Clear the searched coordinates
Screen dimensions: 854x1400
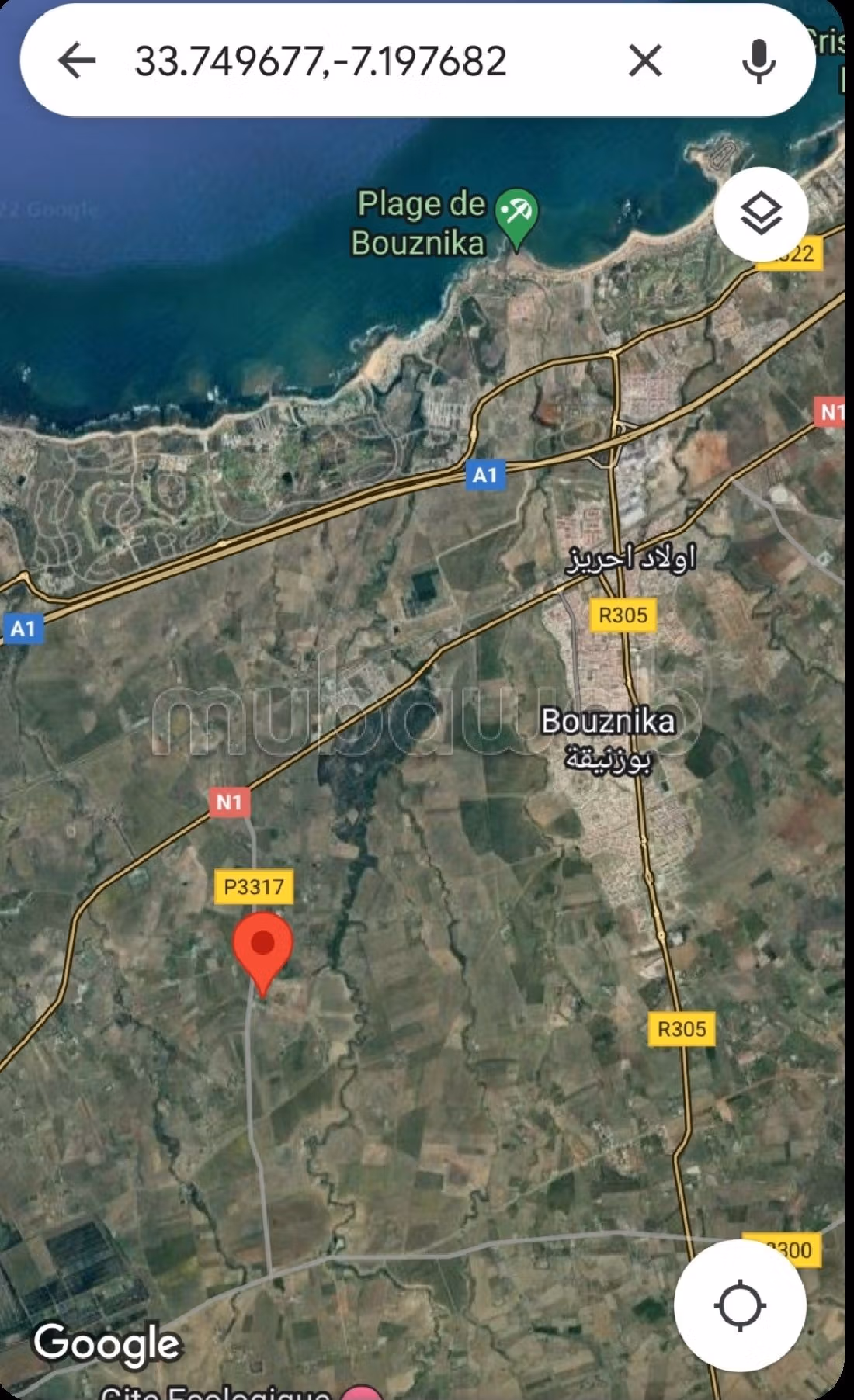(644, 61)
